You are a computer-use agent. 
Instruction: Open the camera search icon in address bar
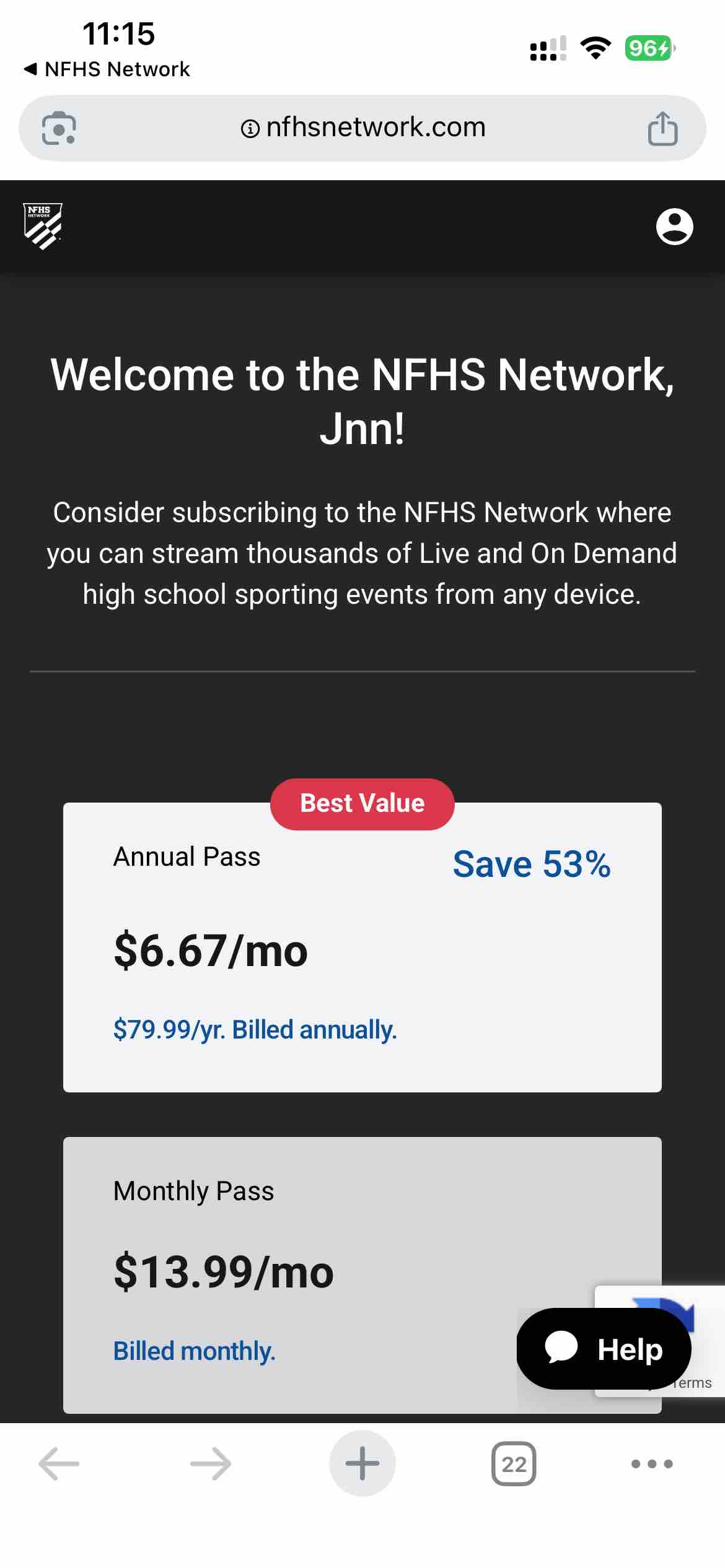60,129
